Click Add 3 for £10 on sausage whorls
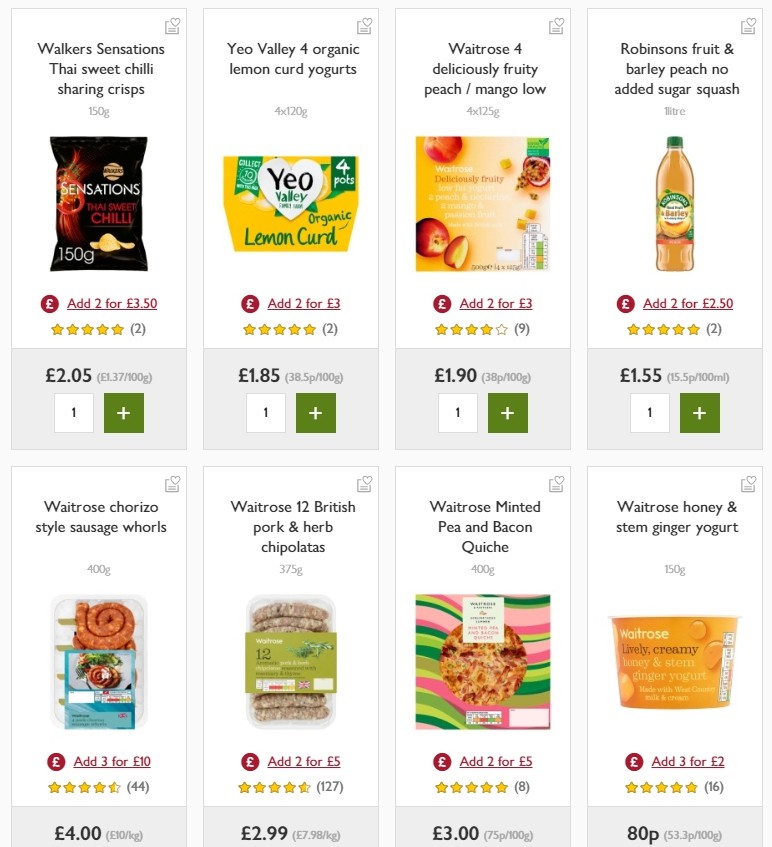Viewport: 772px width, 847px height. click(111, 760)
